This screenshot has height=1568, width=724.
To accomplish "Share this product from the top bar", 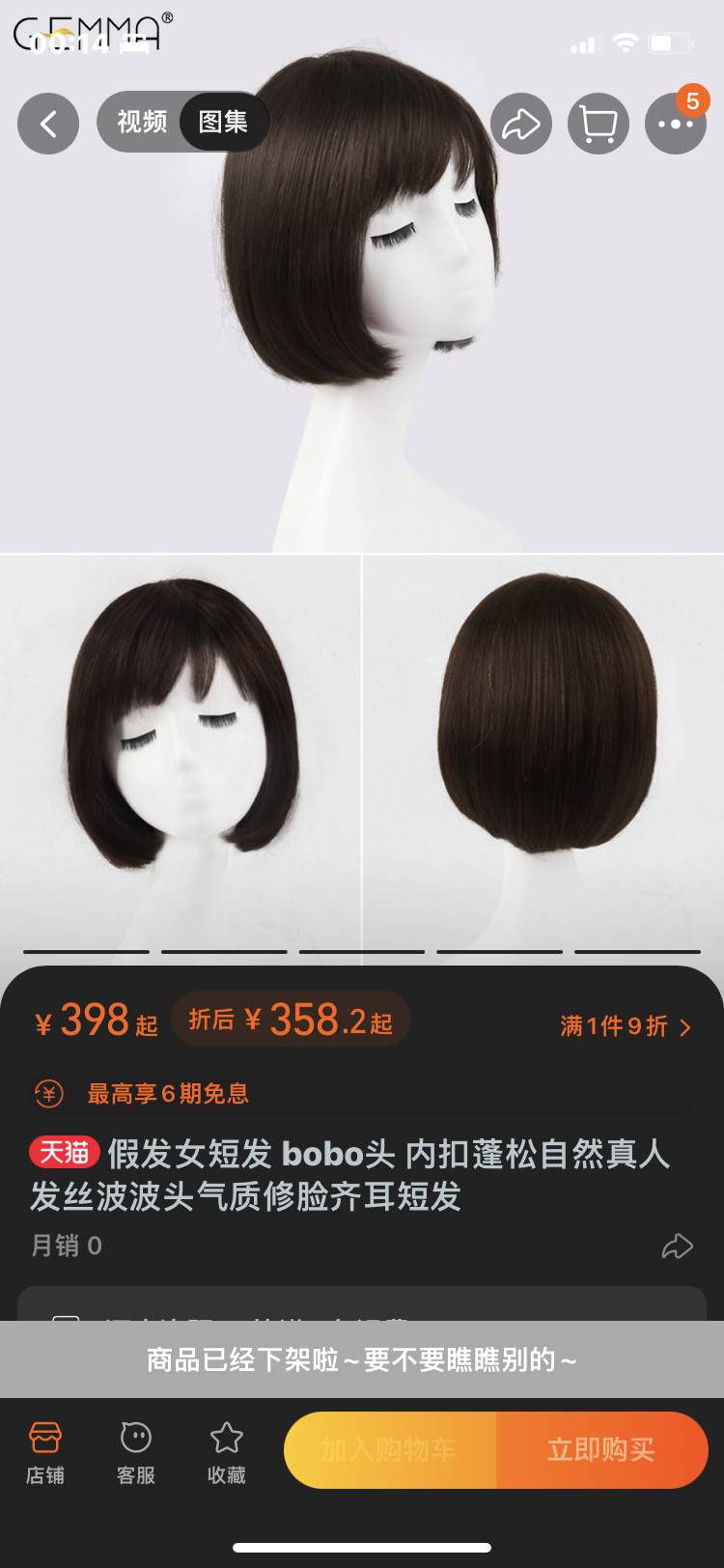I will [x=521, y=123].
